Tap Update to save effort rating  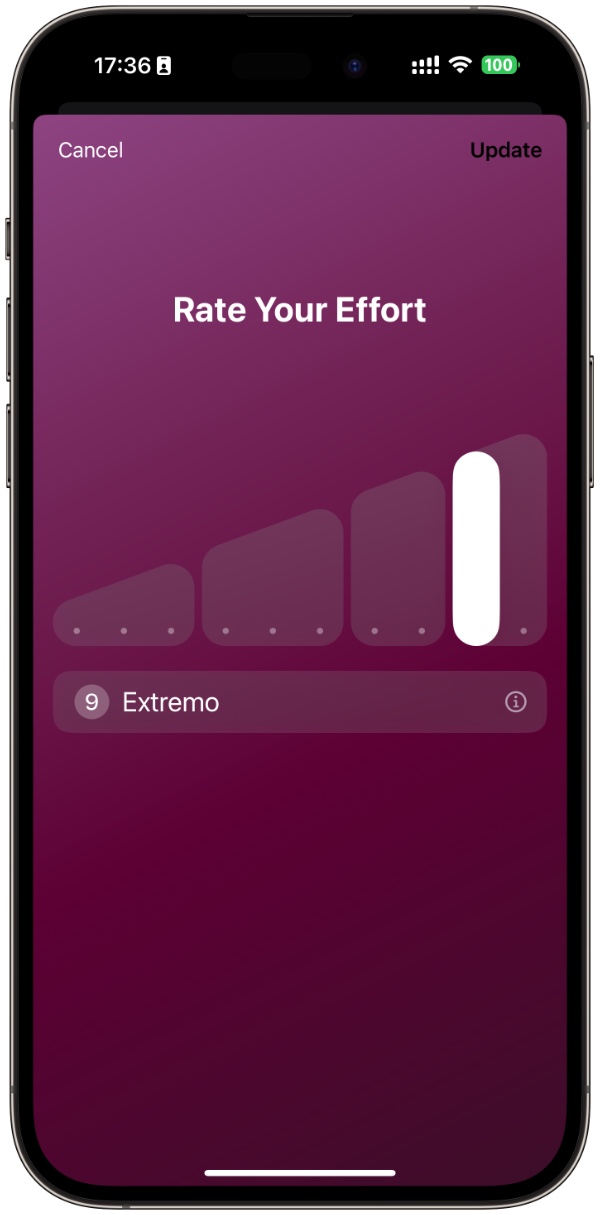coord(506,150)
